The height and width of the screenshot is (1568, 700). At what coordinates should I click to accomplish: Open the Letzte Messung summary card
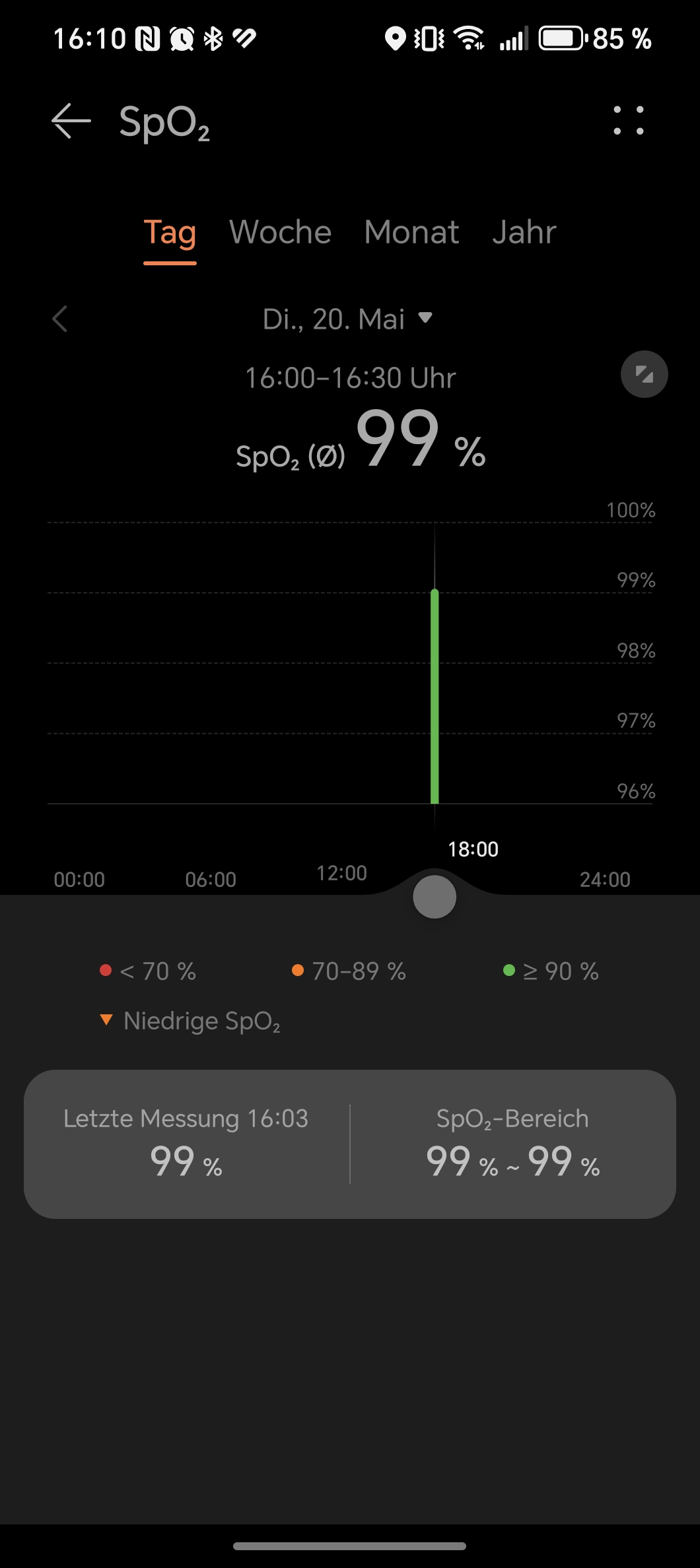(350, 1144)
